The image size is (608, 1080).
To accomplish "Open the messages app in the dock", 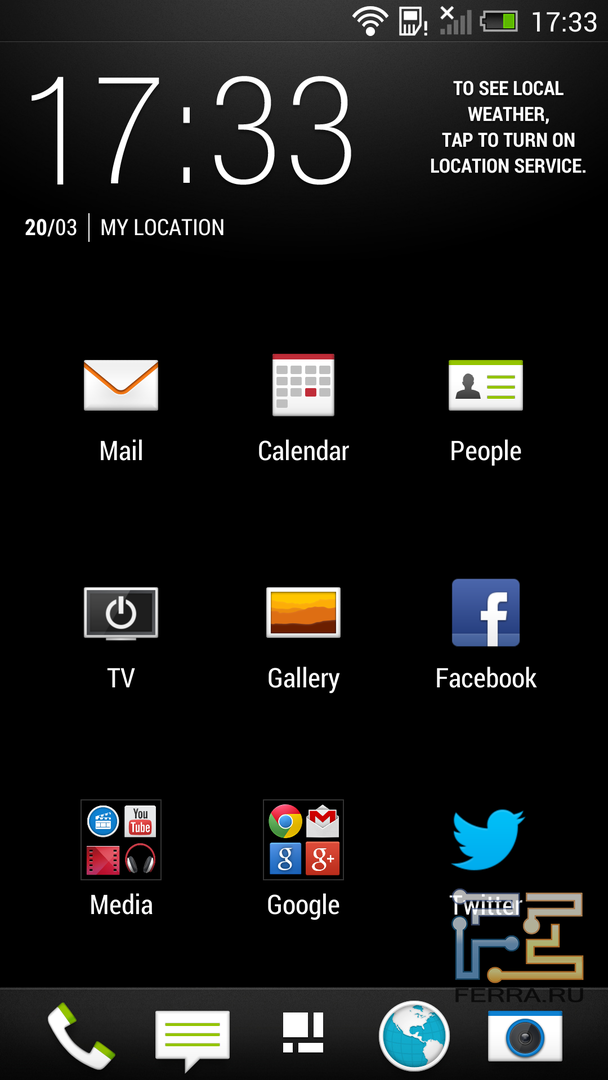I will (192, 1037).
